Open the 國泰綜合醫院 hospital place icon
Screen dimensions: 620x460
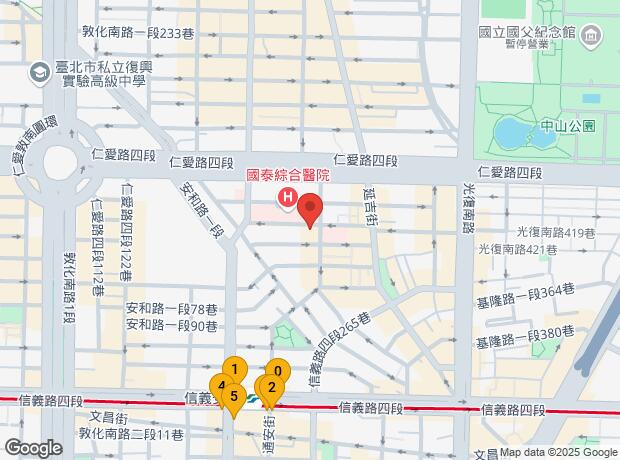[x=287, y=198]
